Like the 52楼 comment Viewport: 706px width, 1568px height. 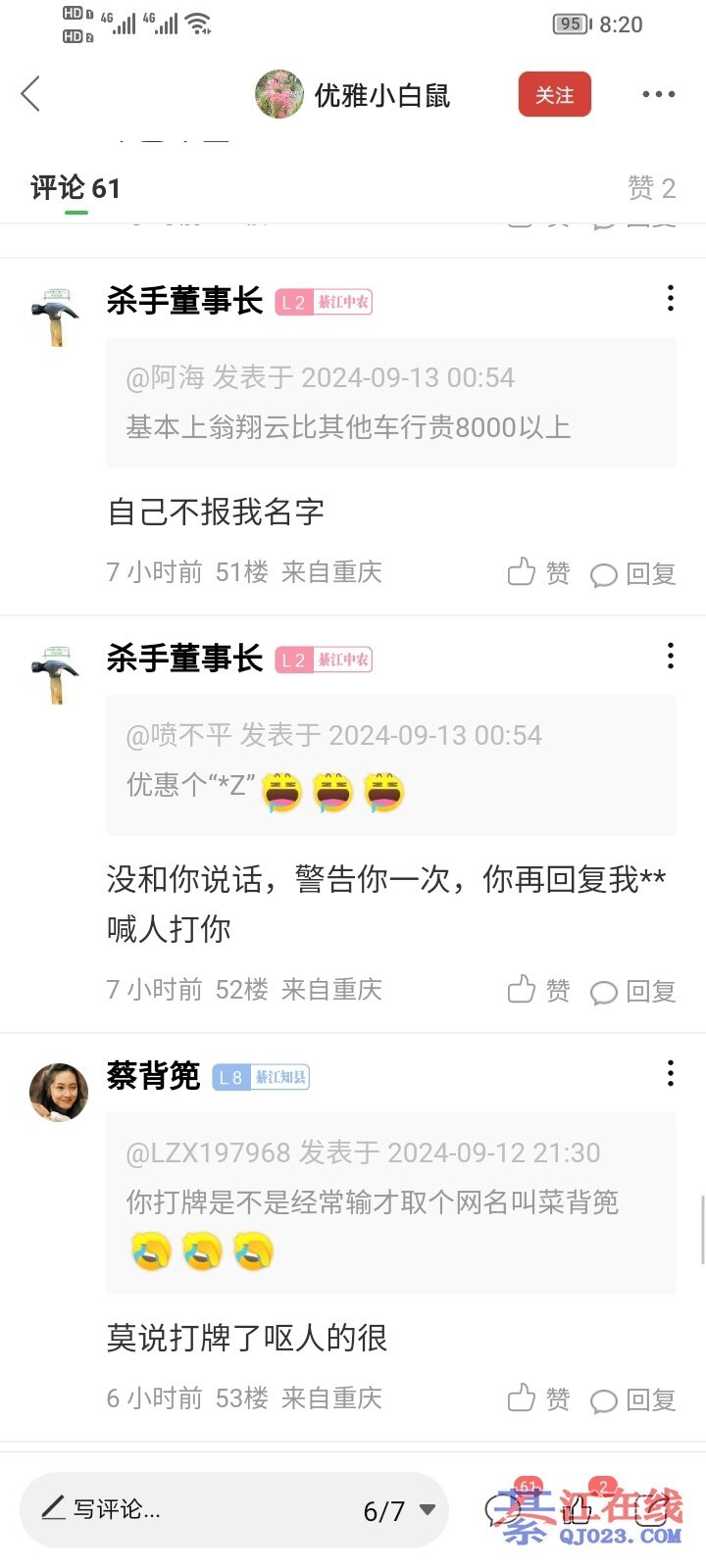[538, 990]
